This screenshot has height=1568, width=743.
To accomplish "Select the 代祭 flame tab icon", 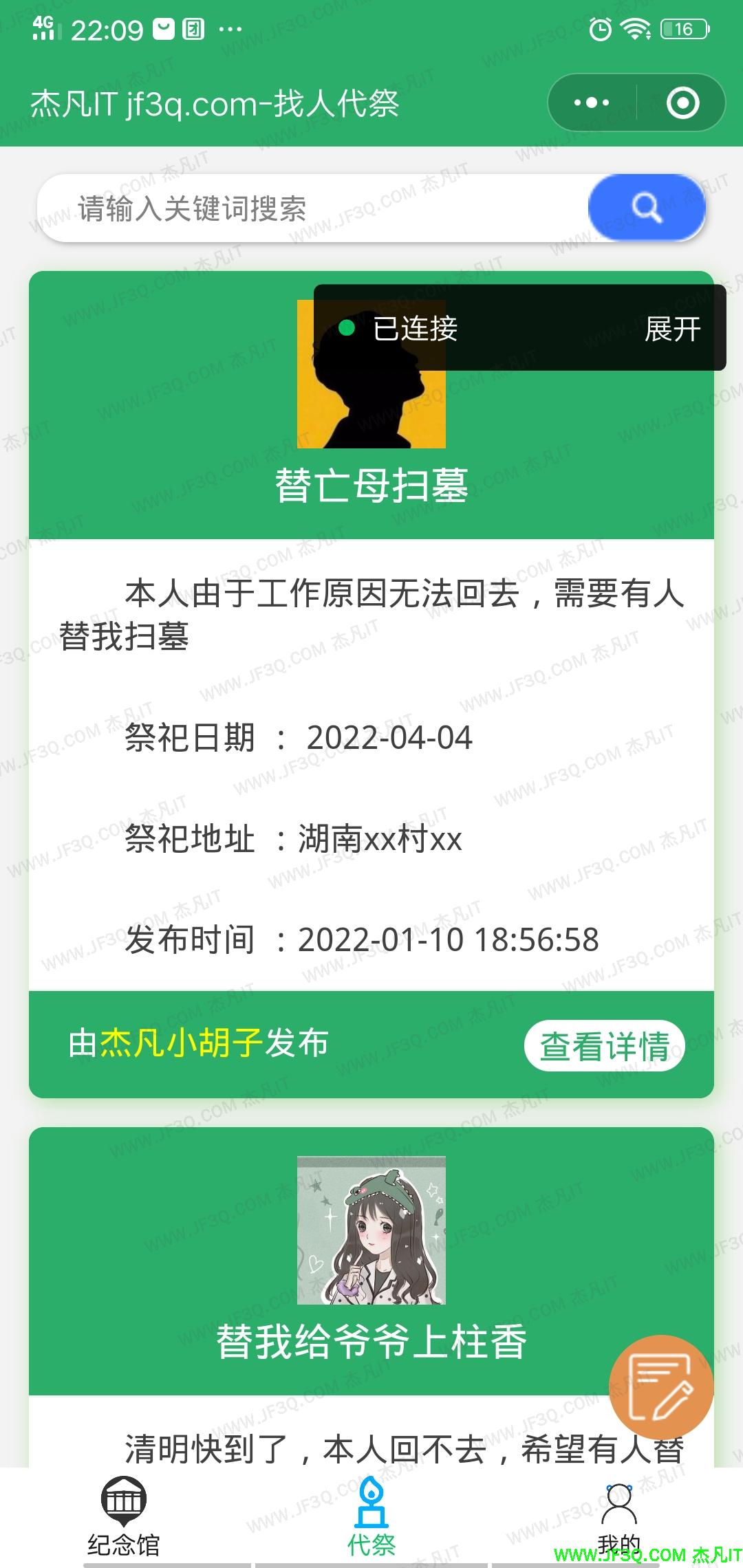I will coord(371,1499).
